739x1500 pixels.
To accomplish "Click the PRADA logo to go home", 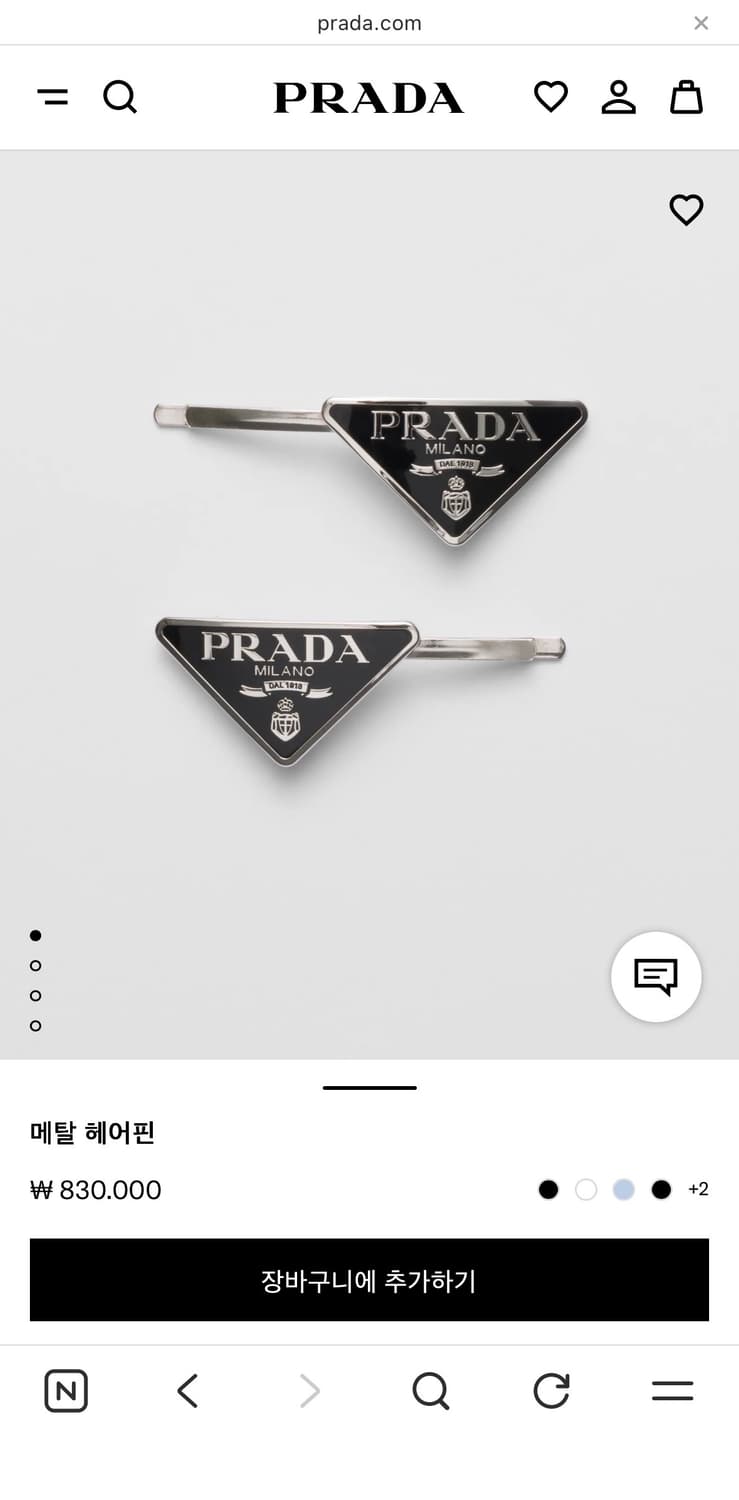I will [x=369, y=97].
